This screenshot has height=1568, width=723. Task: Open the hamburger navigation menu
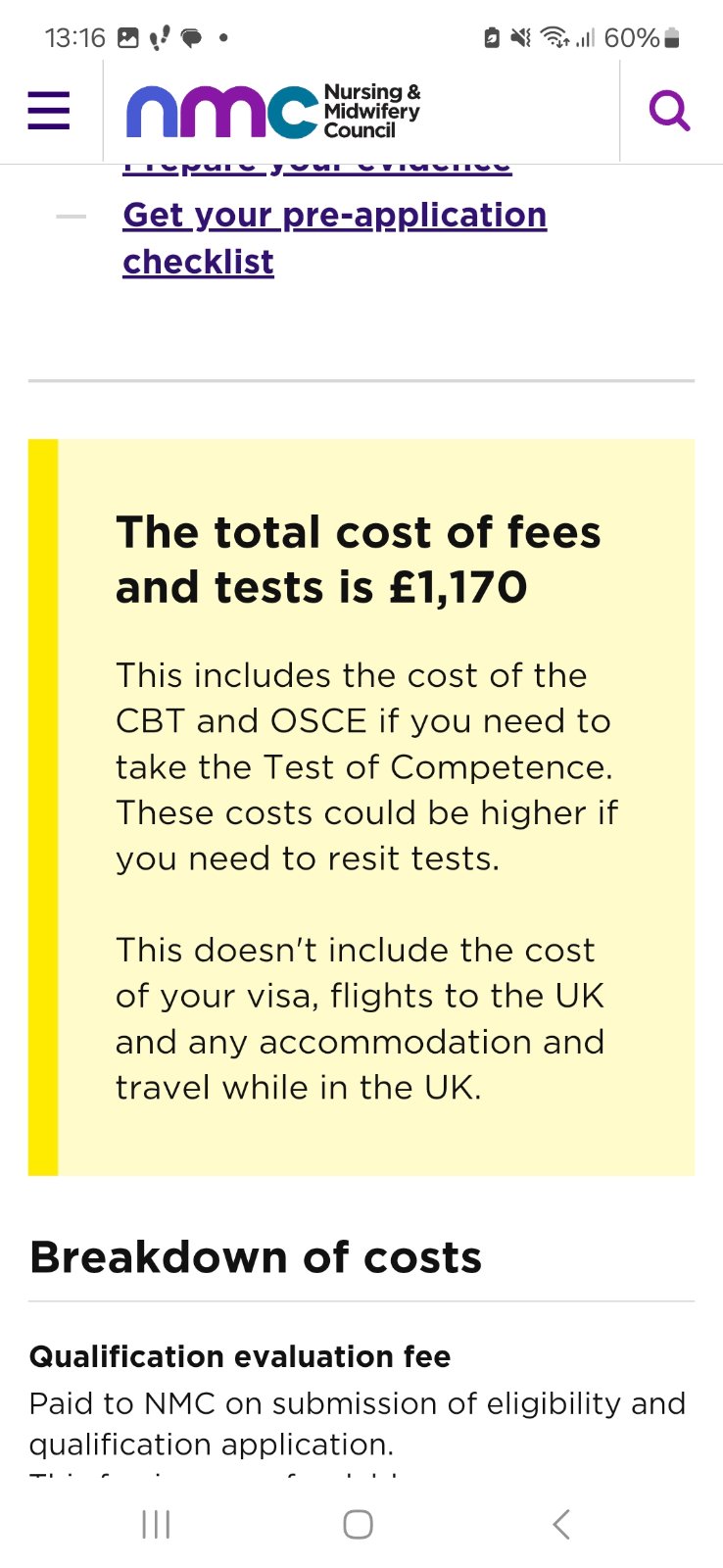49,111
